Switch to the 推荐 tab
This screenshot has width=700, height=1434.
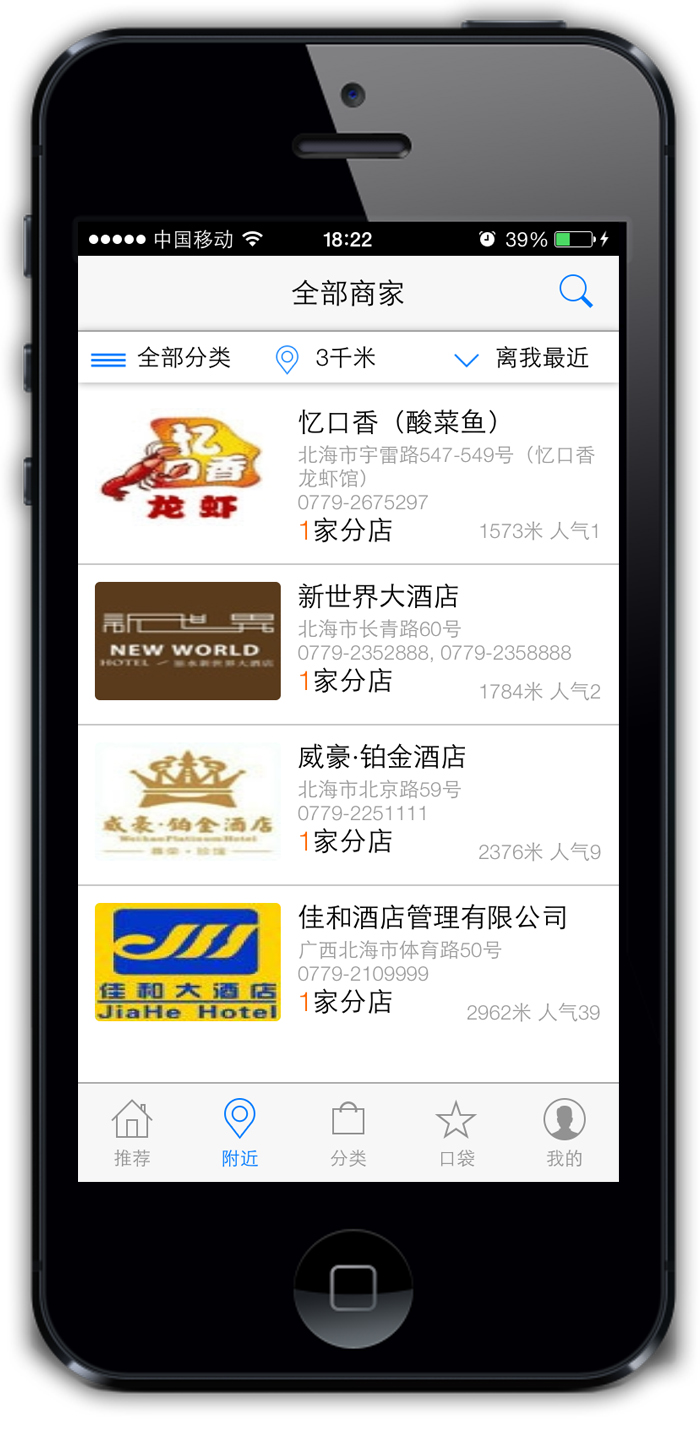(132, 1133)
